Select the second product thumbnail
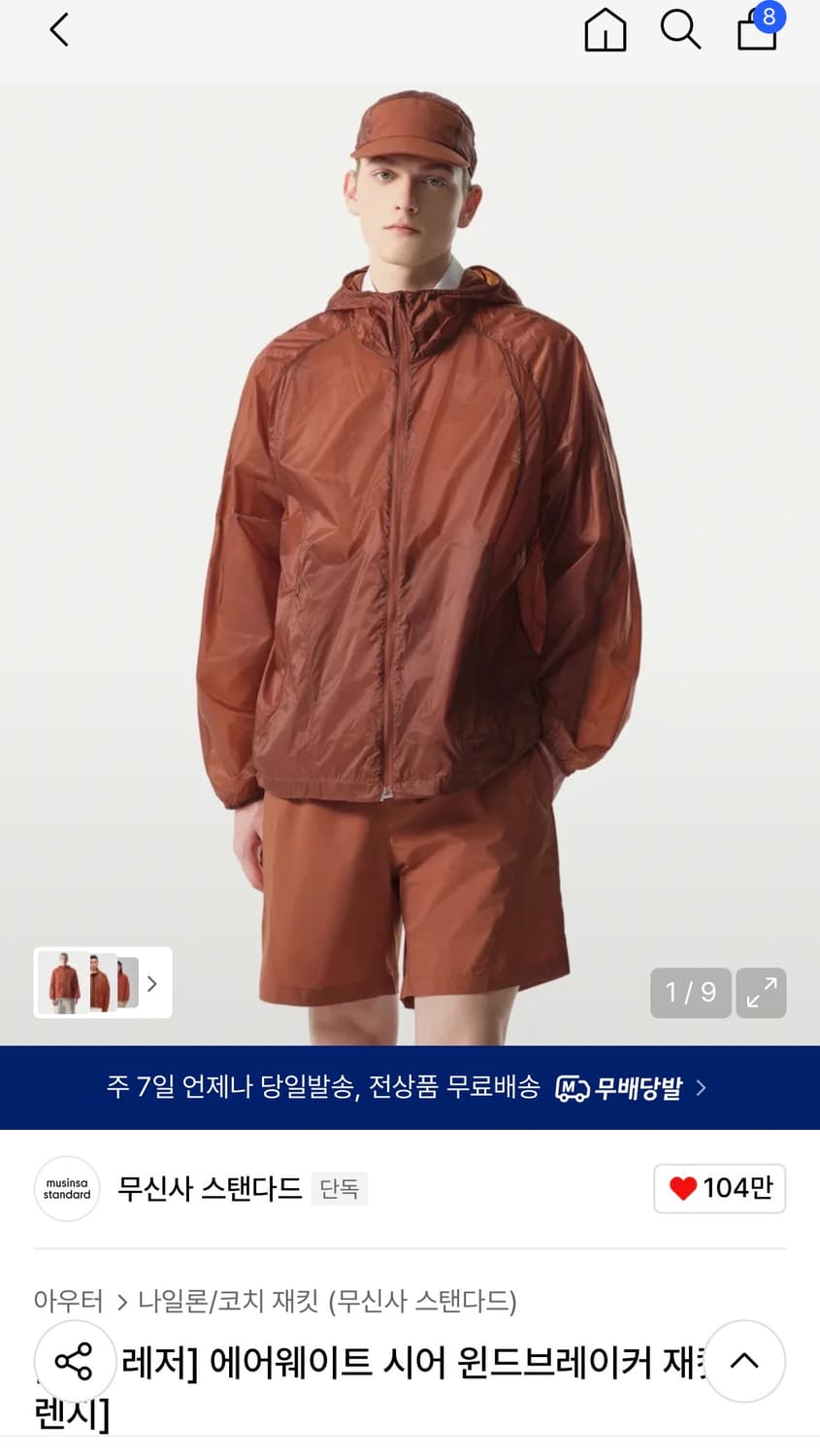820x1456 pixels. pos(100,982)
